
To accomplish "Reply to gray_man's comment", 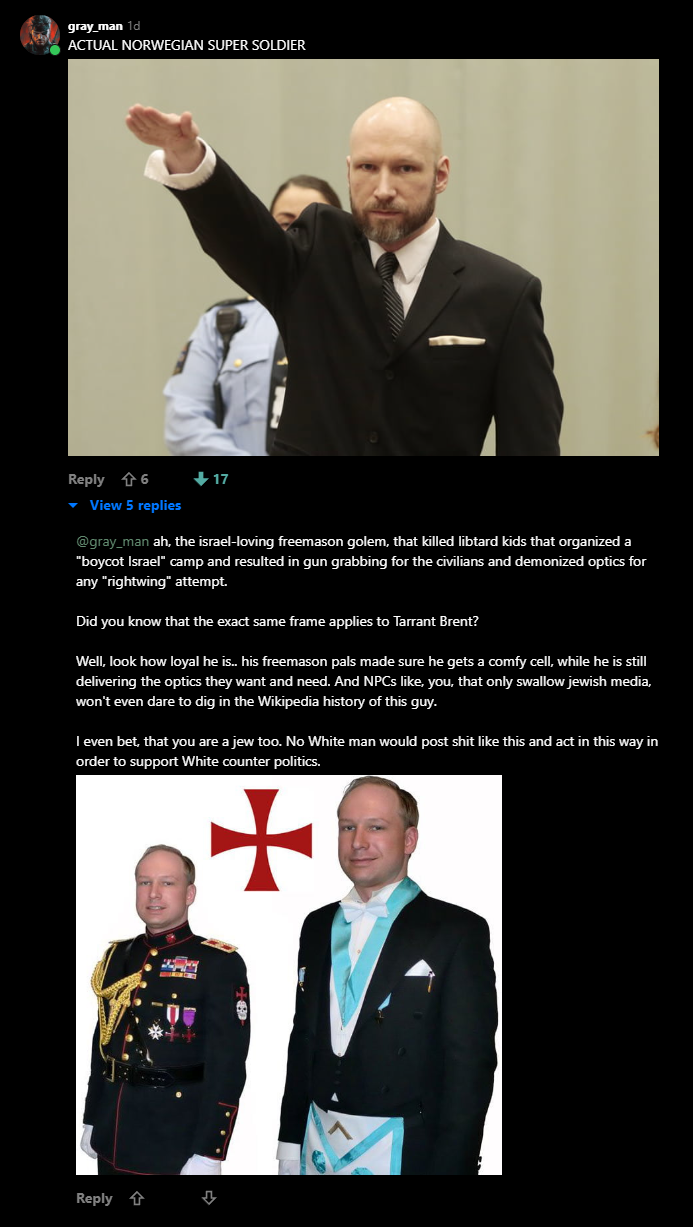I will (x=86, y=479).
